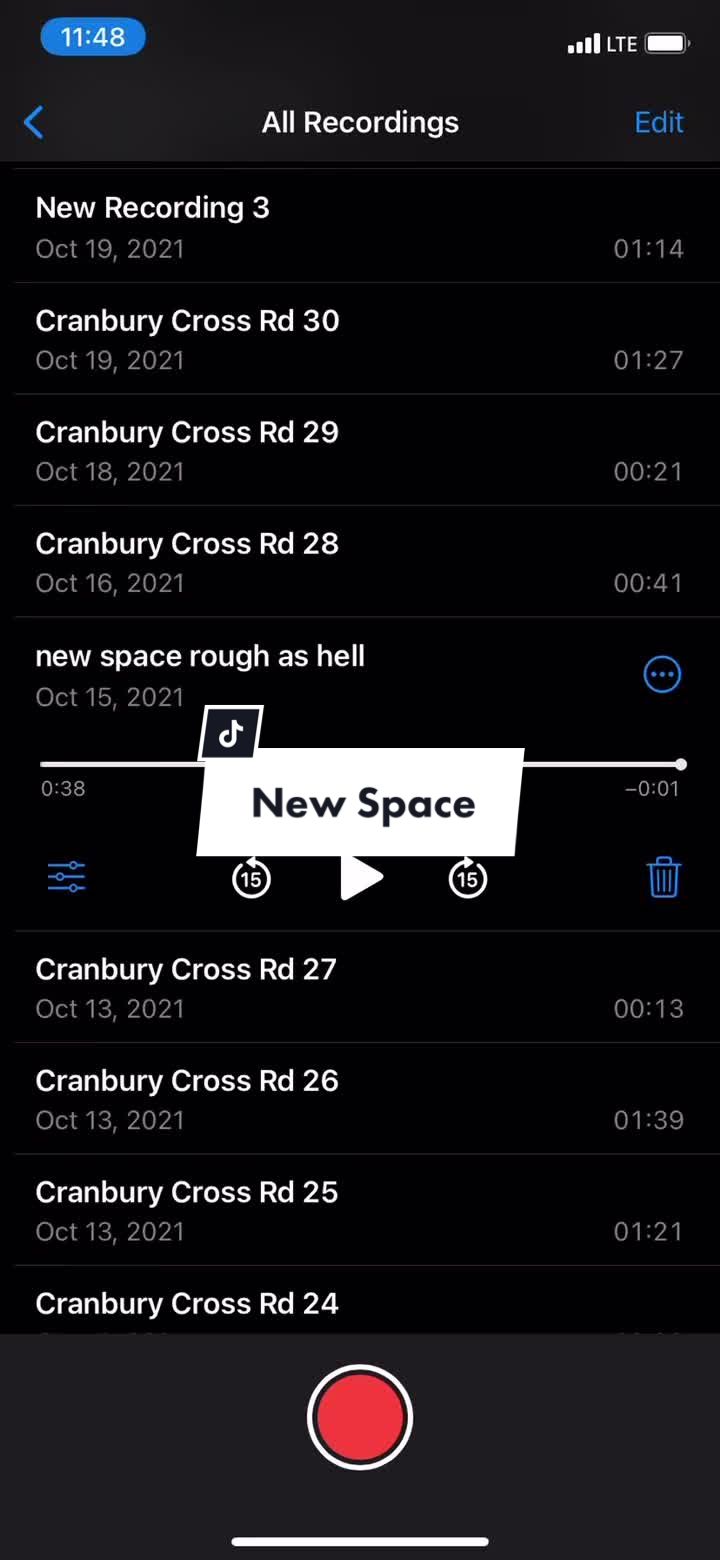Image resolution: width=720 pixels, height=1560 pixels.
Task: Open Cranbury Cross Rd 27 recording
Action: tap(358, 987)
